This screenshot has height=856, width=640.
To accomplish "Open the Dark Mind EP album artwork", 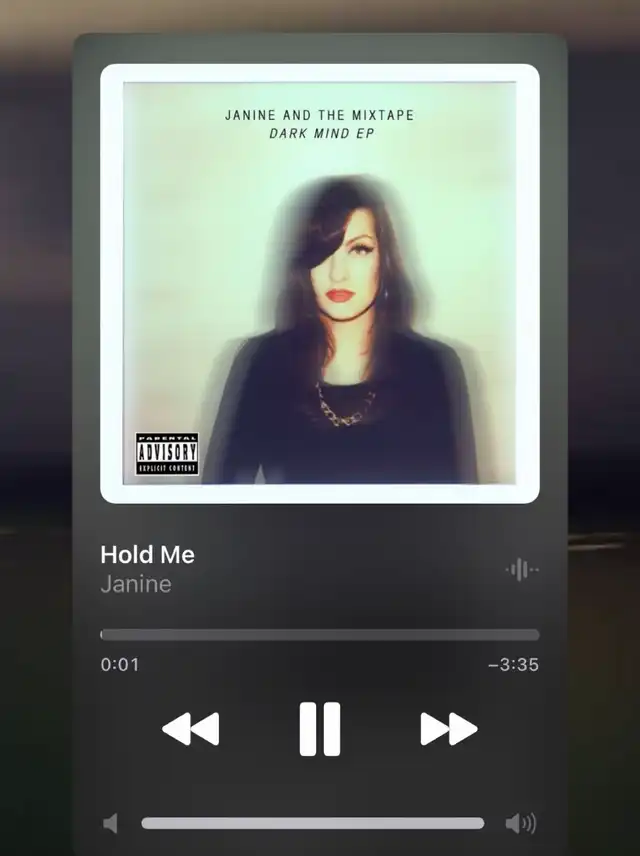I will tap(320, 283).
